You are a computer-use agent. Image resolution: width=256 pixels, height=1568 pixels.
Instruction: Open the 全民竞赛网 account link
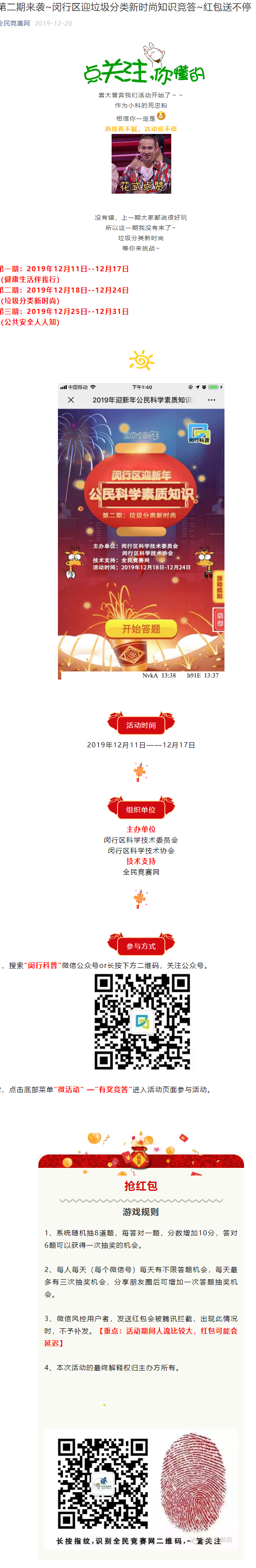(14, 23)
